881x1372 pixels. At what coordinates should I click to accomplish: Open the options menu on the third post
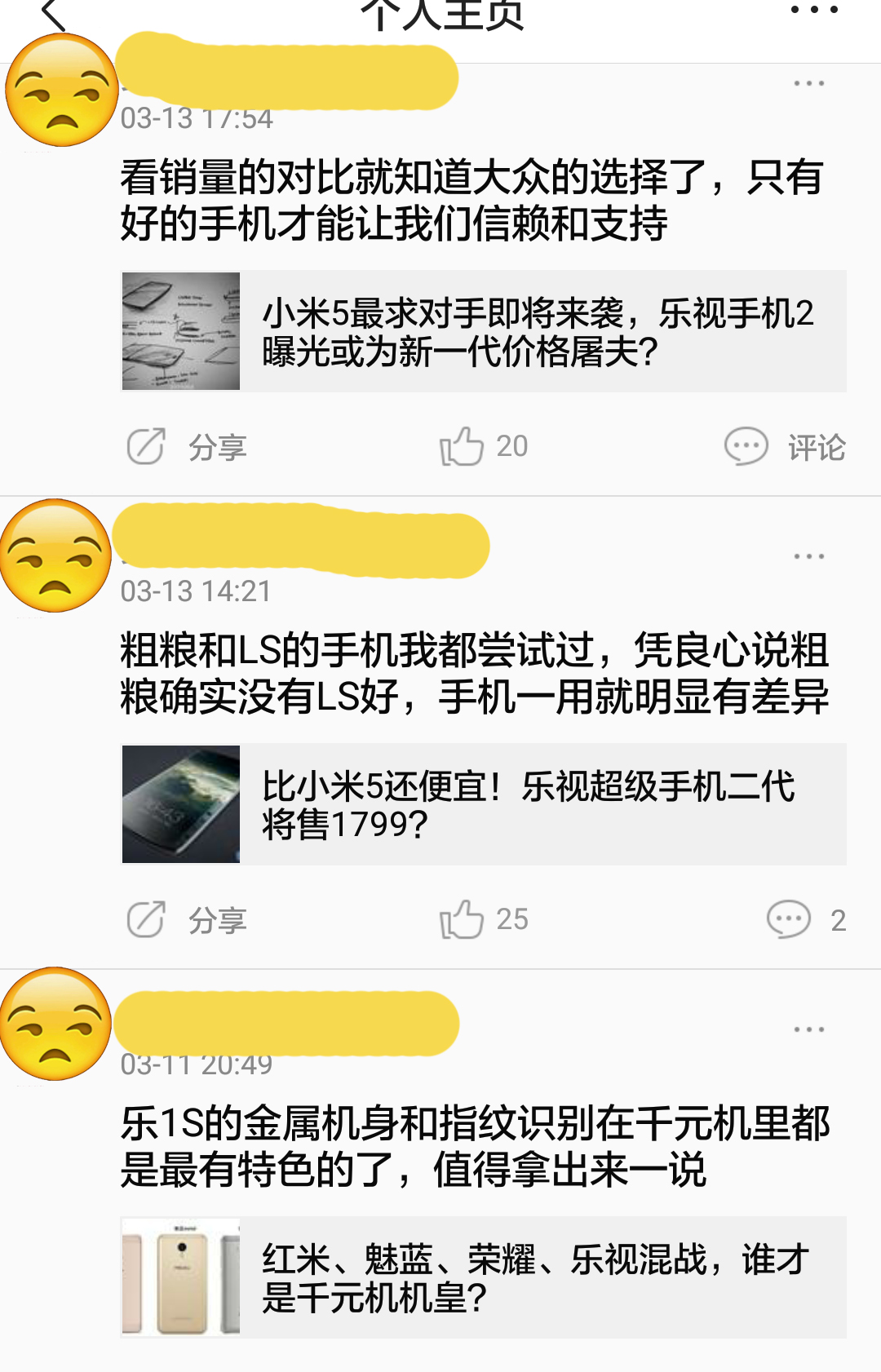[x=808, y=1028]
